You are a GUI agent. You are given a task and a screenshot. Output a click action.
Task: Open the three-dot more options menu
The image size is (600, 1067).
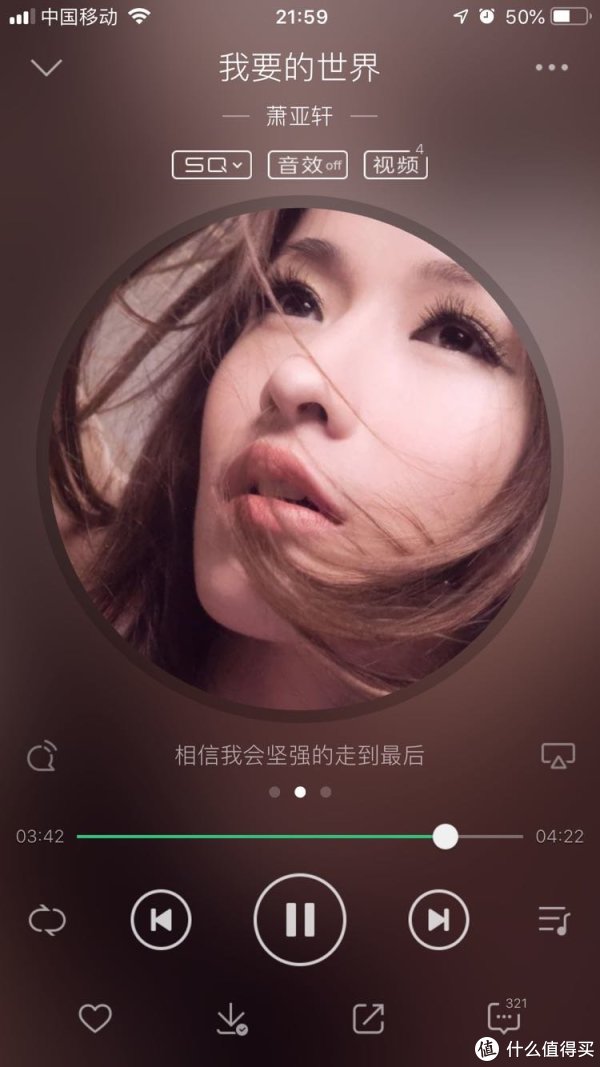tap(551, 67)
